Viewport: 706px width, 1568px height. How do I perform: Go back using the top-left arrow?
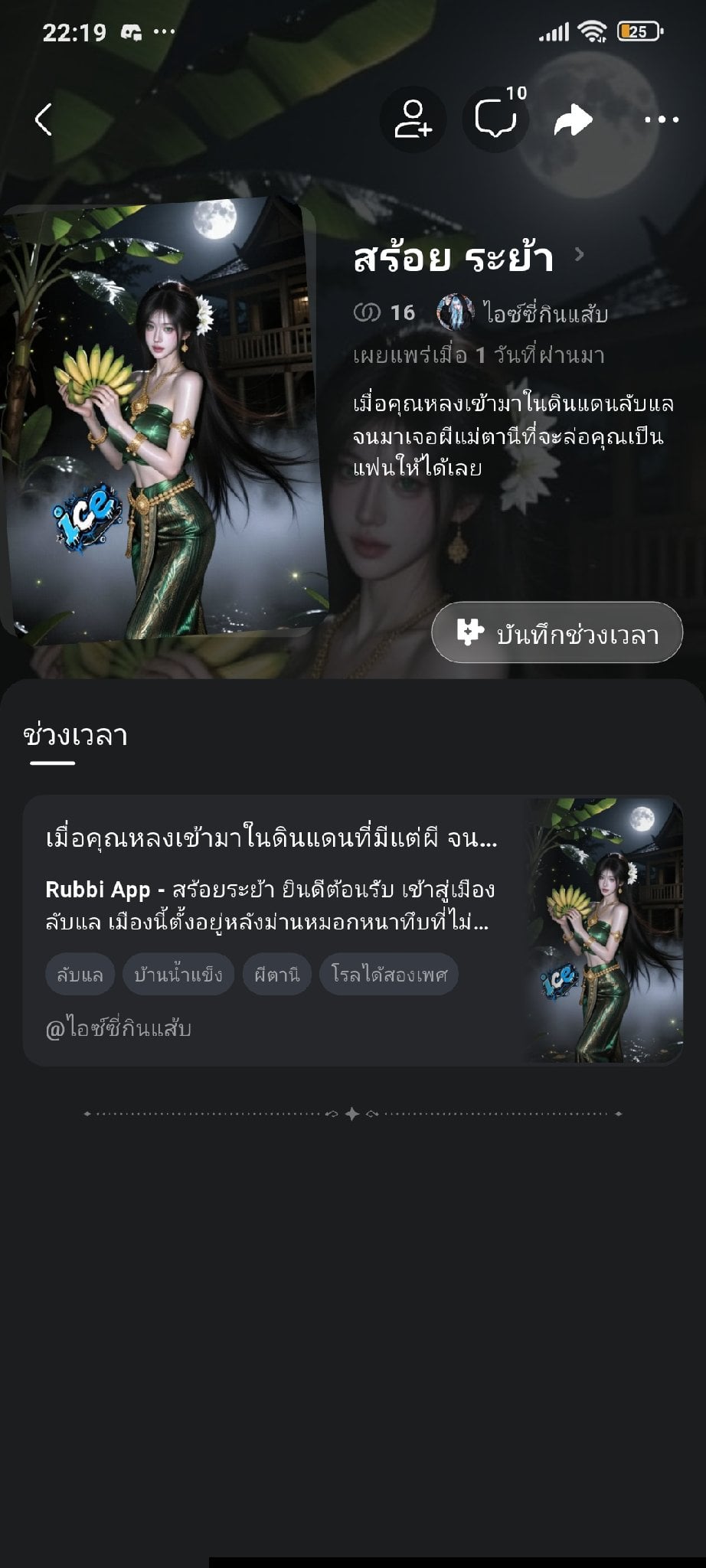[x=44, y=119]
